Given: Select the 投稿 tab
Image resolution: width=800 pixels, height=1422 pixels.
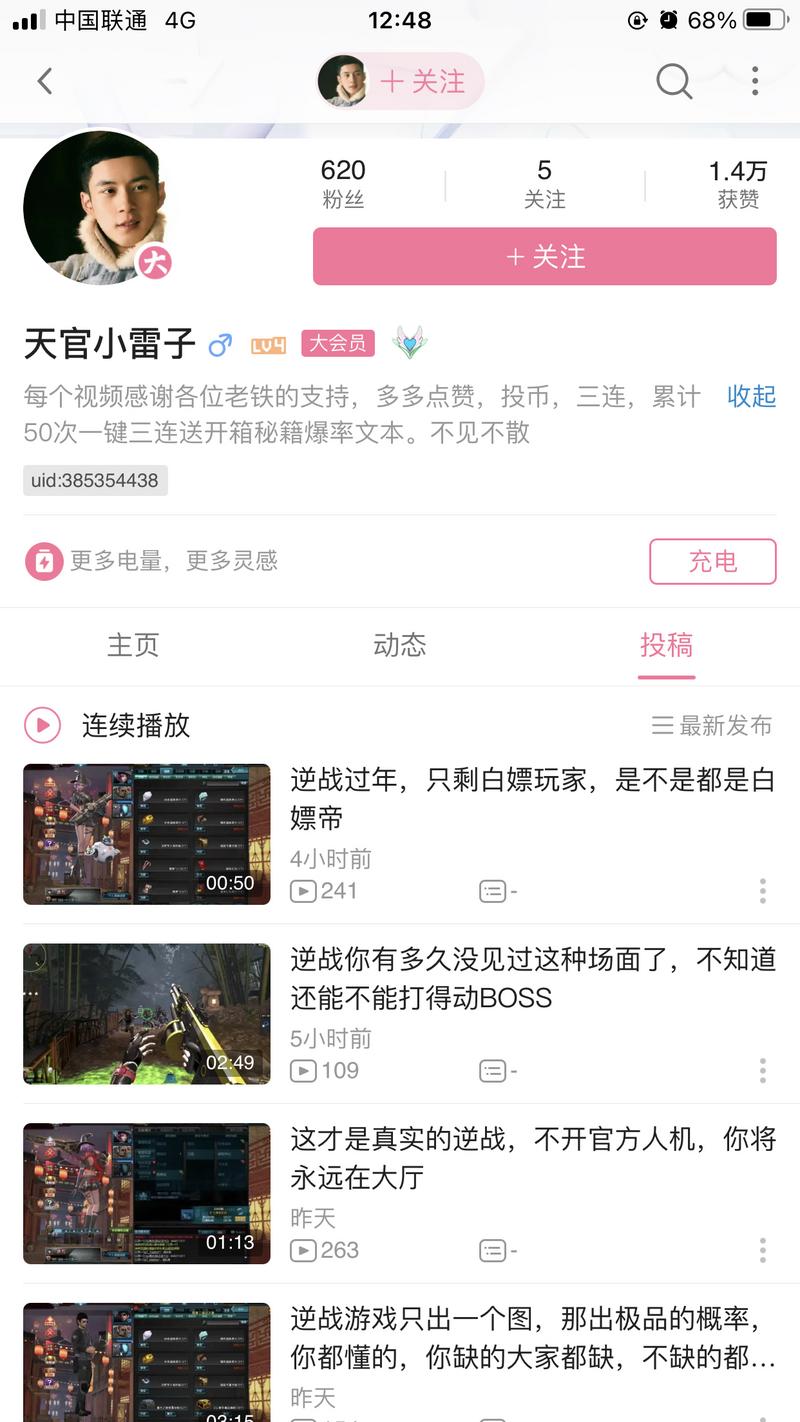Looking at the screenshot, I should pos(666,645).
